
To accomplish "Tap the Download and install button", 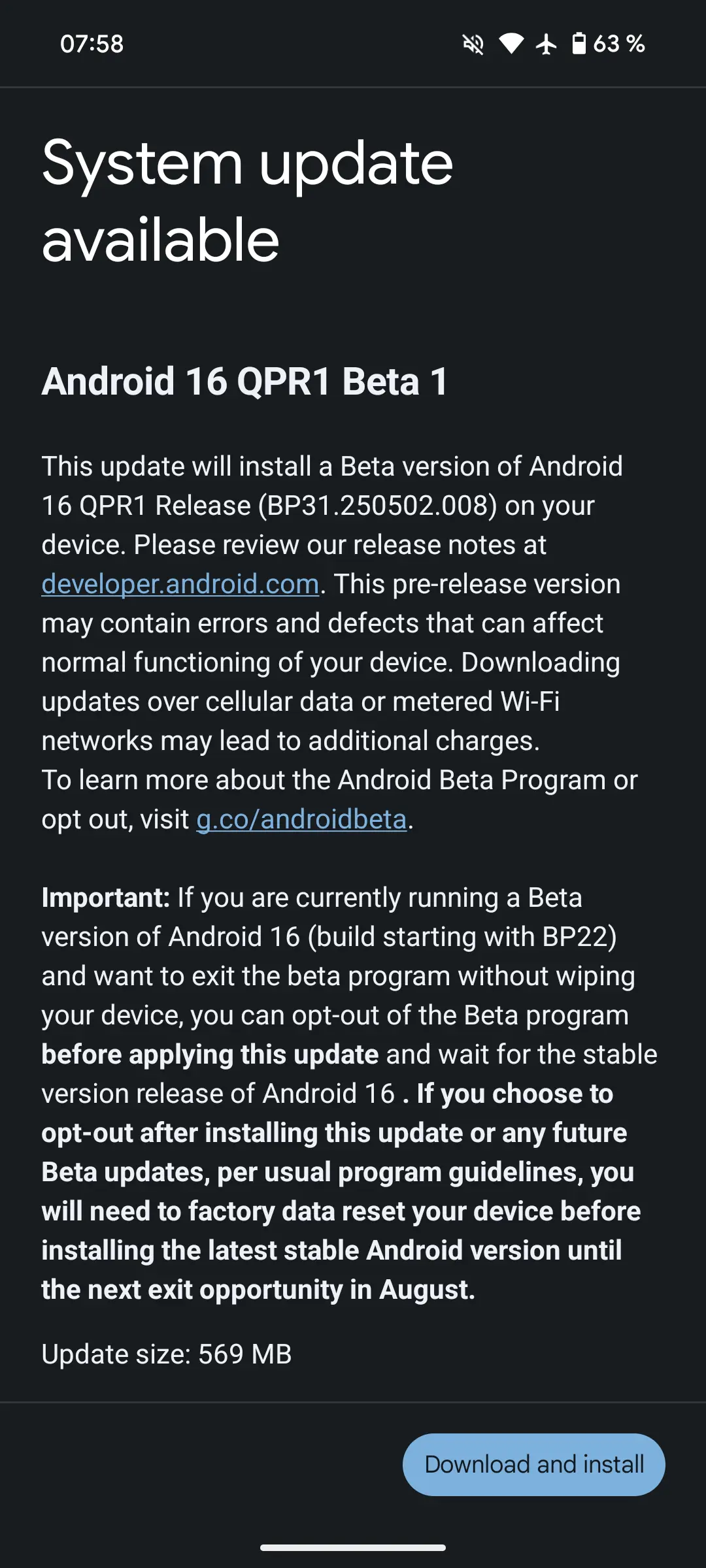I will (x=533, y=1464).
